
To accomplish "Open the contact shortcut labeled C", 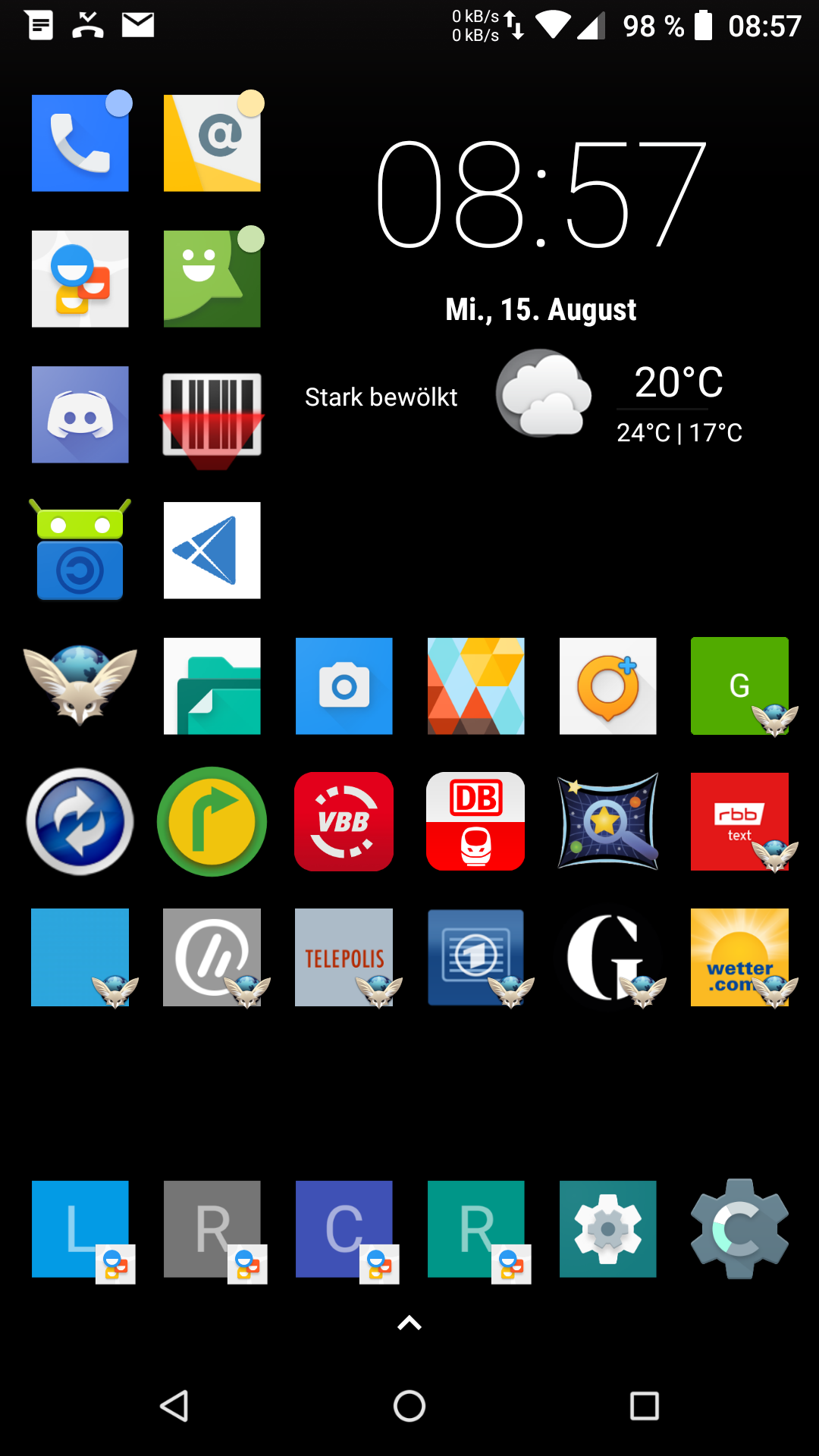I will [x=344, y=1228].
